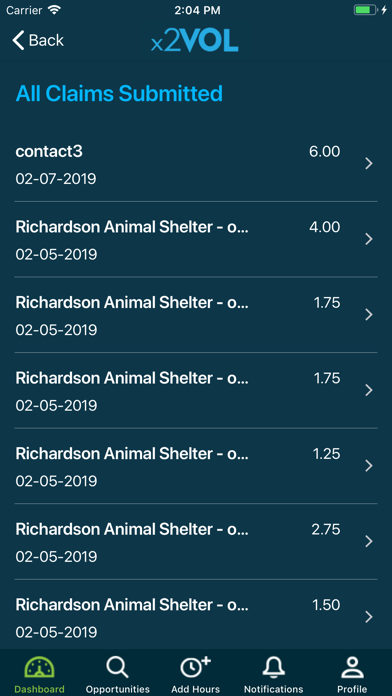Open the Richardson Animal Shelter 4.00 hours claim
This screenshot has height=696, width=392.
(196, 240)
